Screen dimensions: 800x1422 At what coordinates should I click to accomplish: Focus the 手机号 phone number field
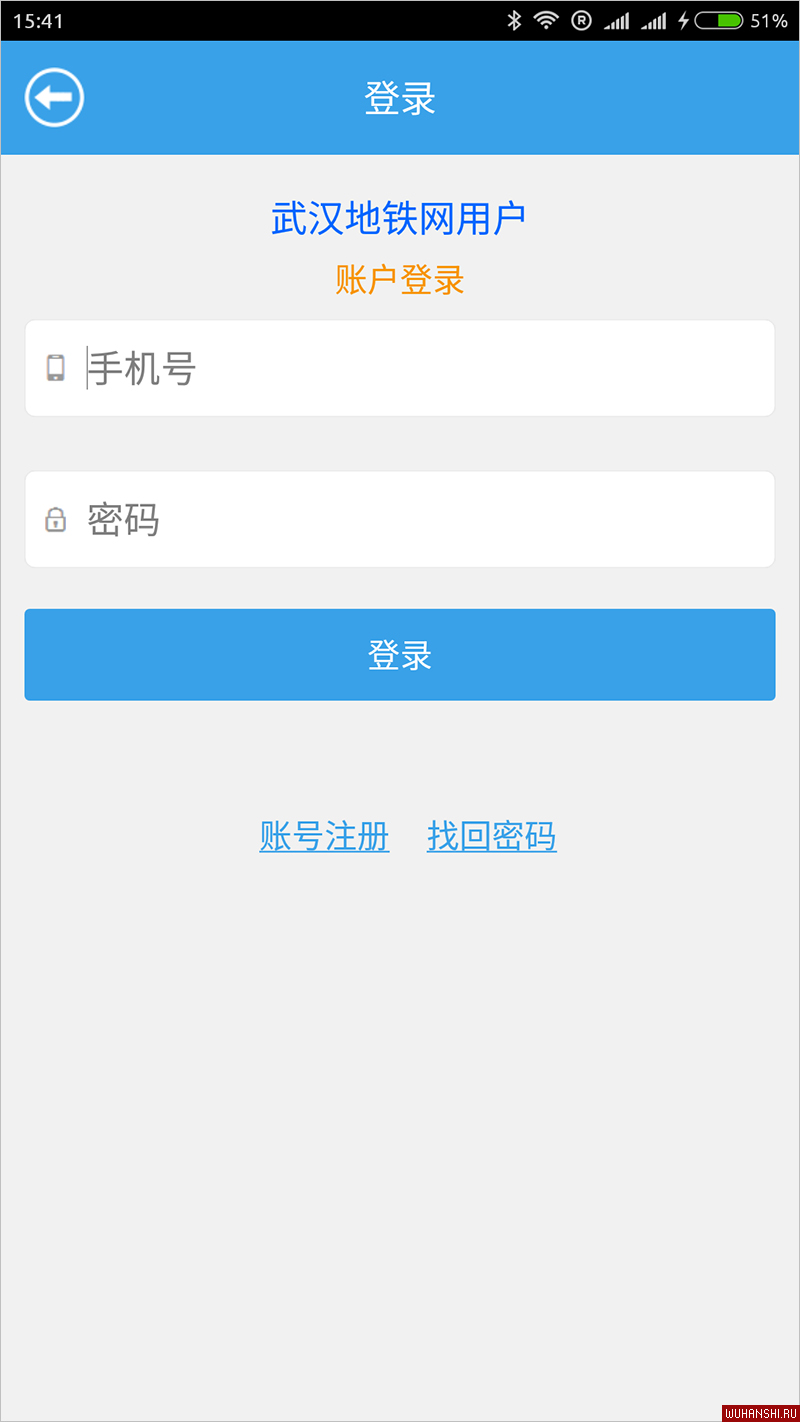click(400, 368)
